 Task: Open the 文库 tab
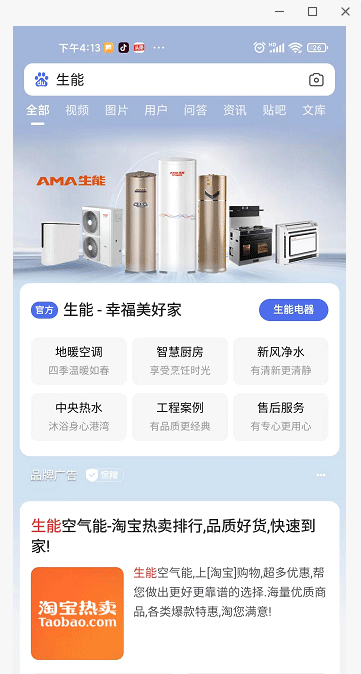point(314,110)
